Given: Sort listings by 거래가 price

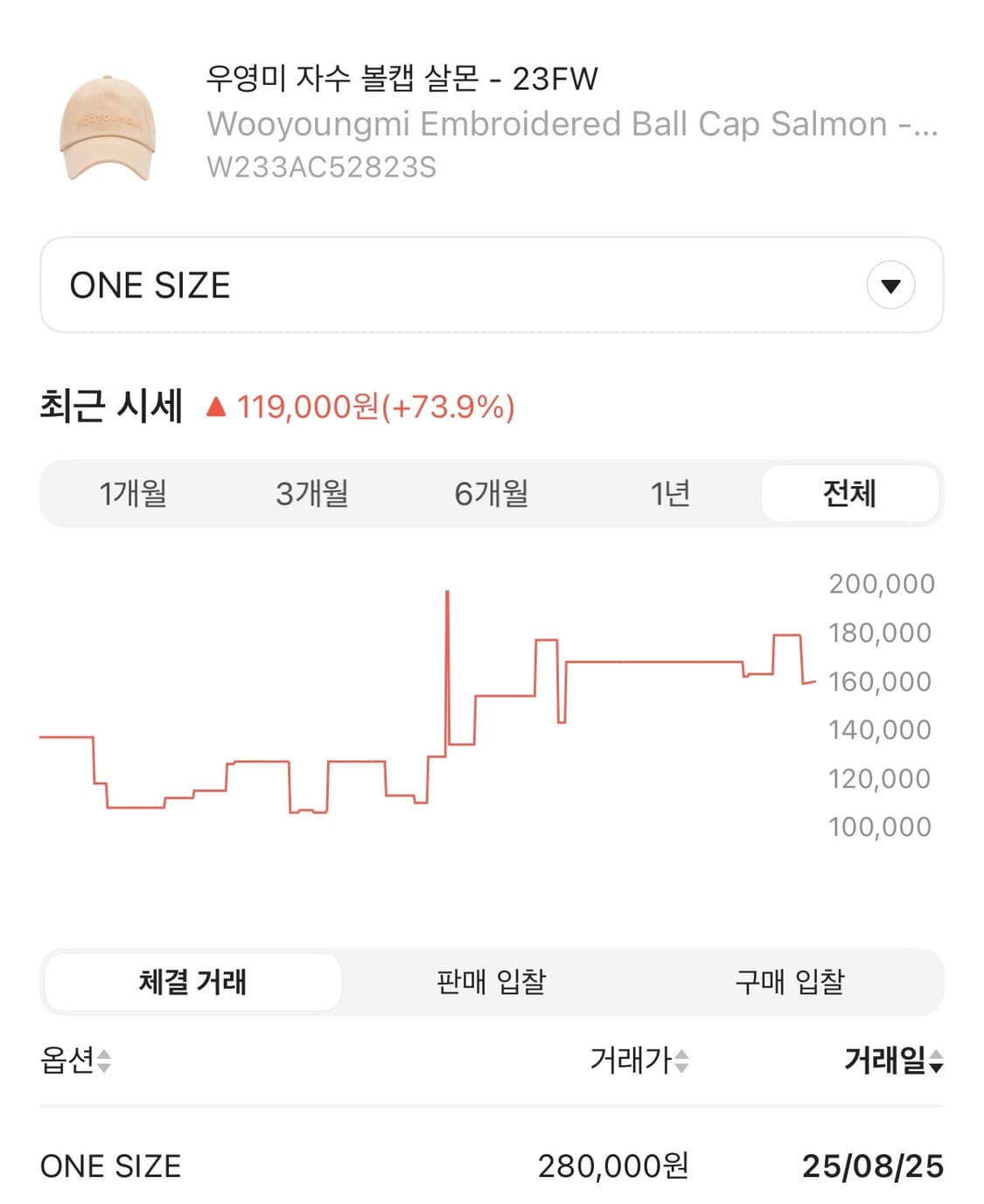Looking at the screenshot, I should click(x=639, y=1062).
